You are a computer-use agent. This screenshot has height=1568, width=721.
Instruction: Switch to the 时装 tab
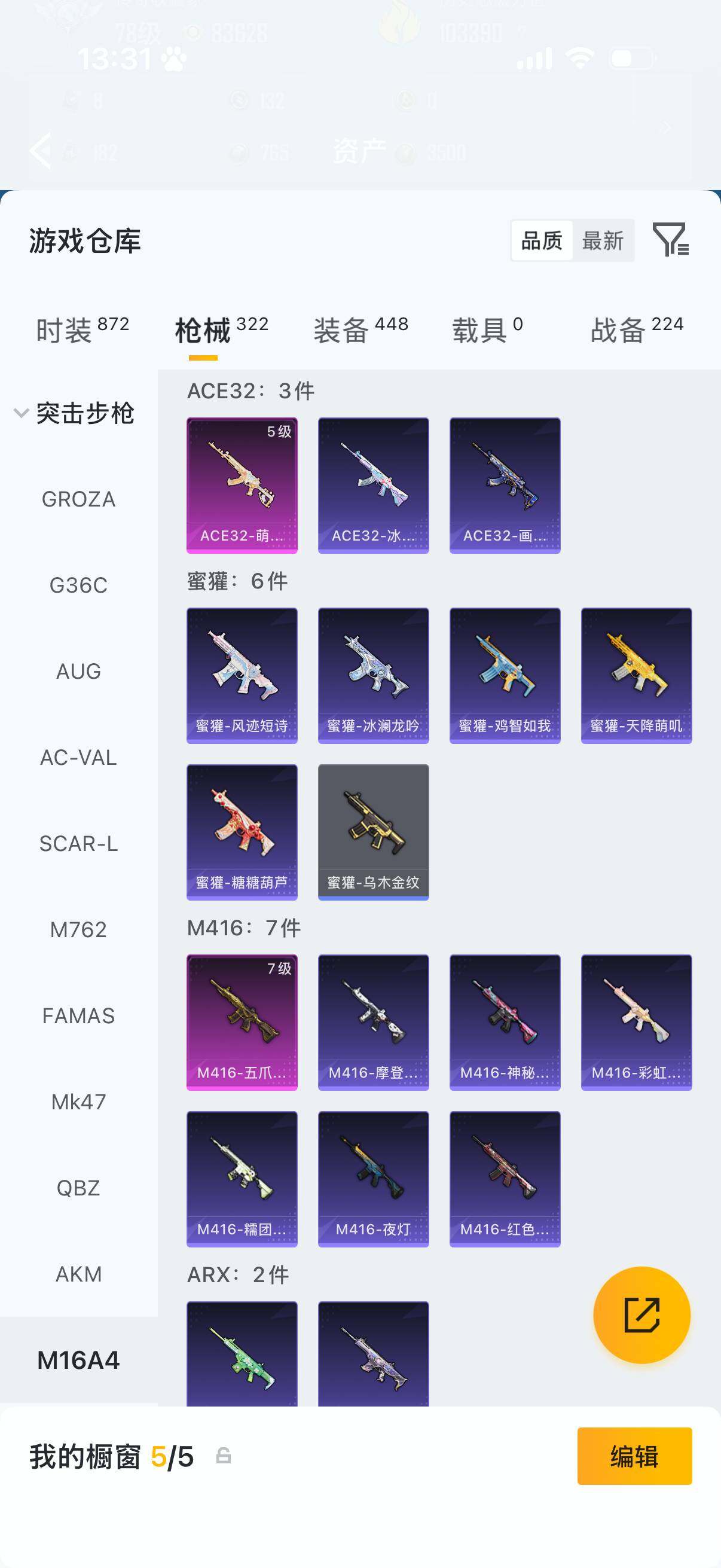pyautogui.click(x=82, y=330)
